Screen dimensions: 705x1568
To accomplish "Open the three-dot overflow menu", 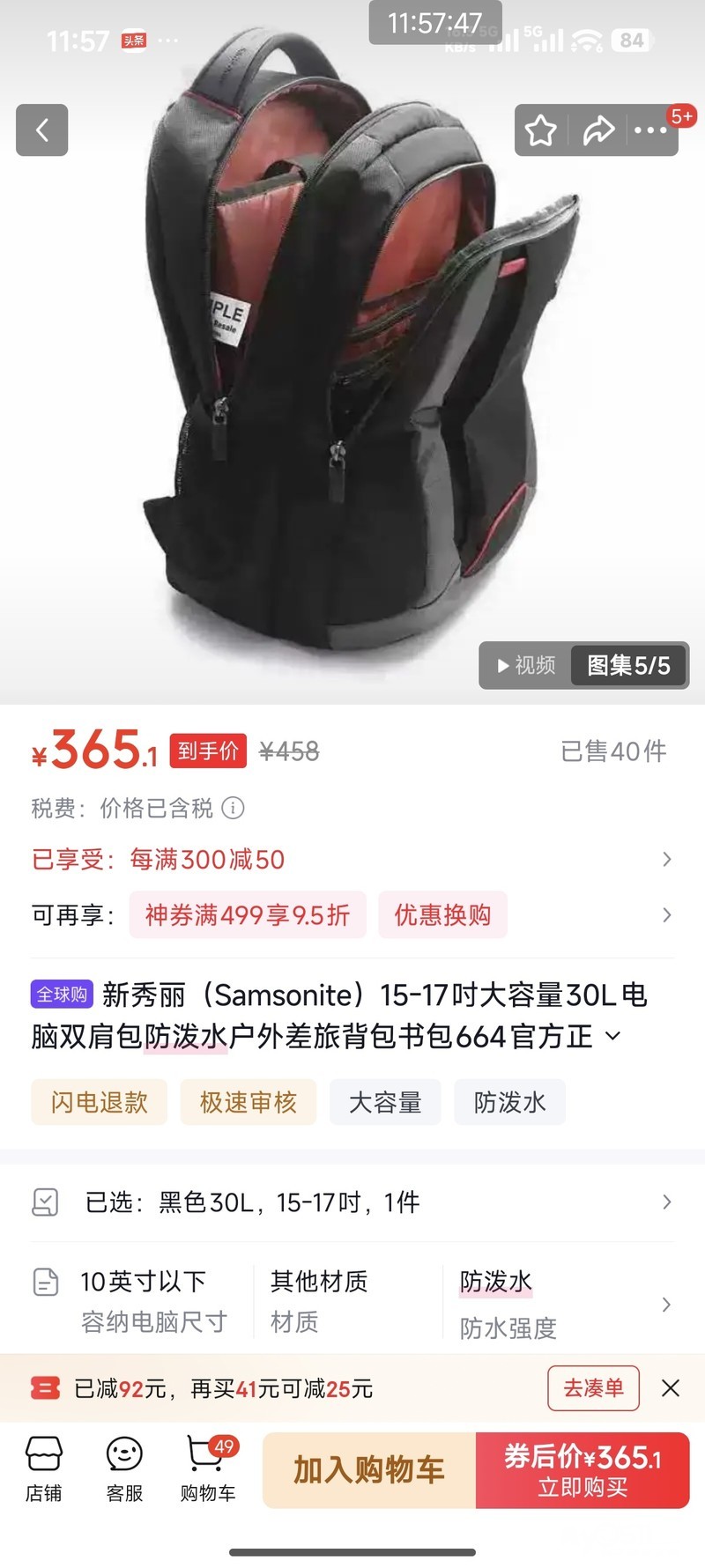I will coord(651,130).
